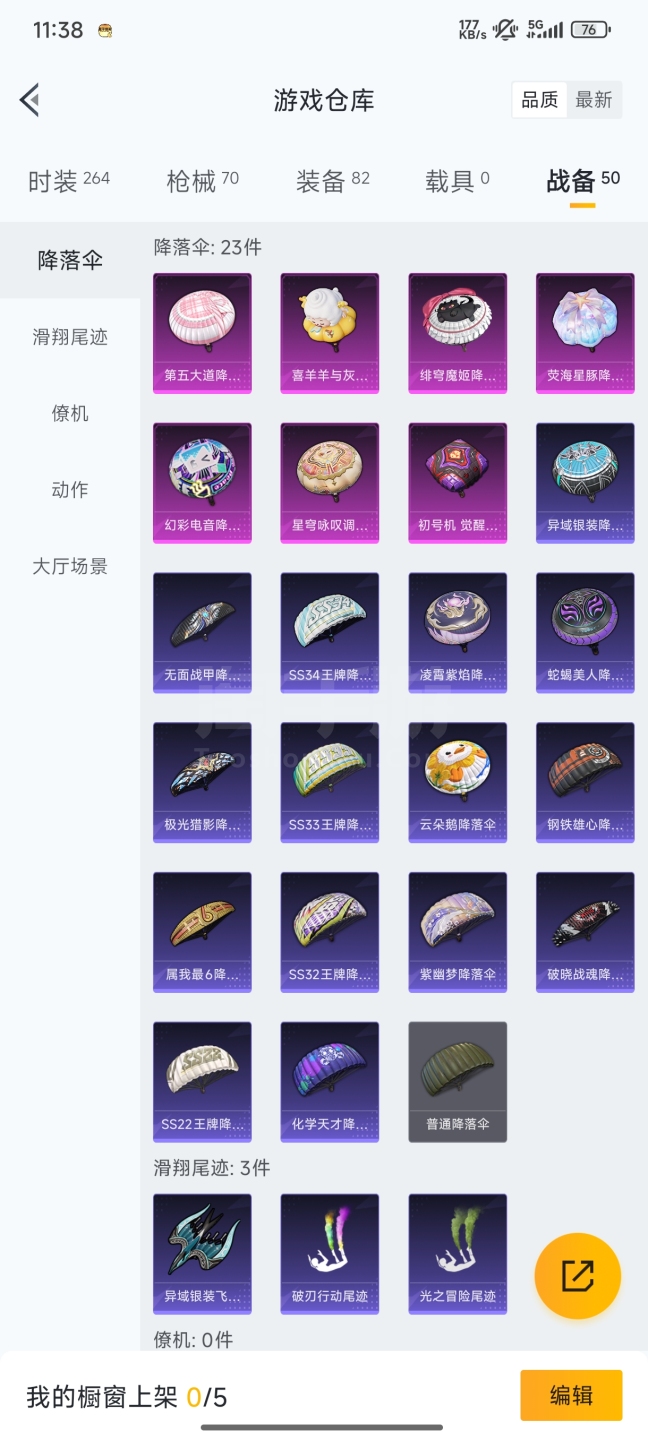Select 动作 in the side menu

pos(70,489)
